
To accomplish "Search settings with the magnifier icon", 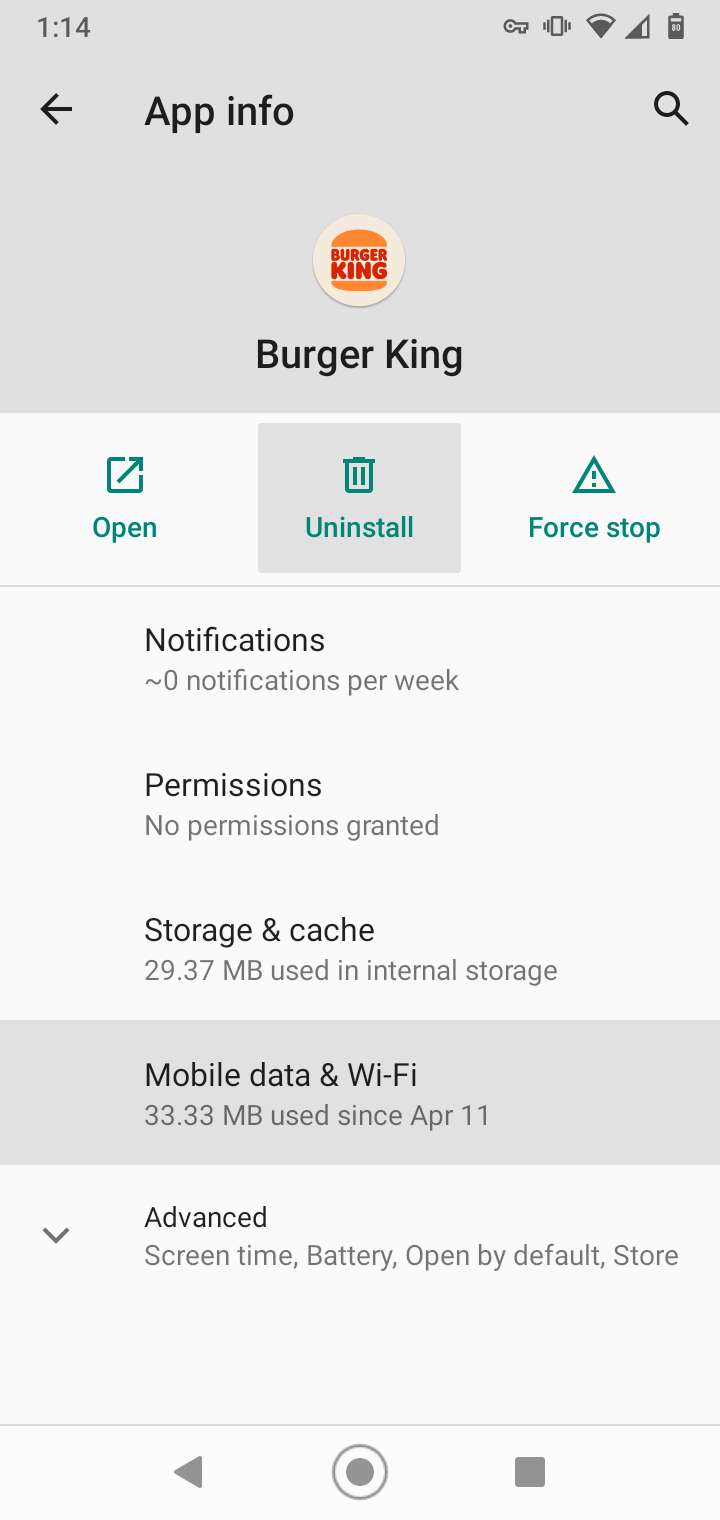I will tap(671, 108).
